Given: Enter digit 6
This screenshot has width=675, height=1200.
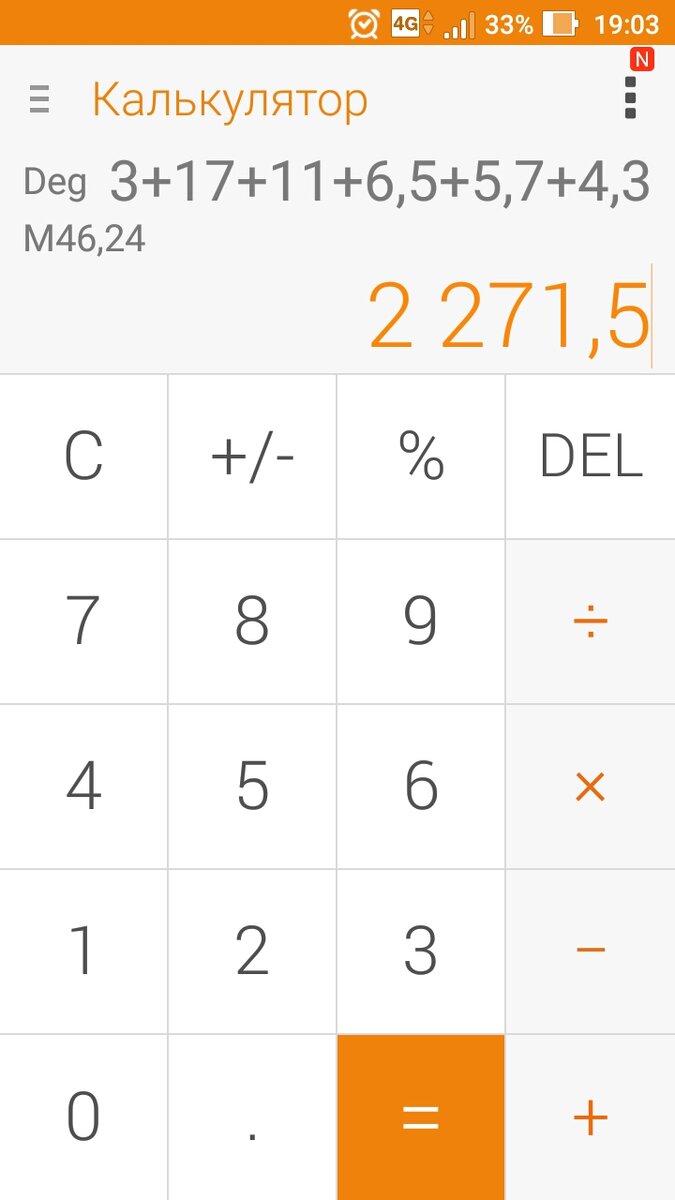Looking at the screenshot, I should tap(421, 786).
